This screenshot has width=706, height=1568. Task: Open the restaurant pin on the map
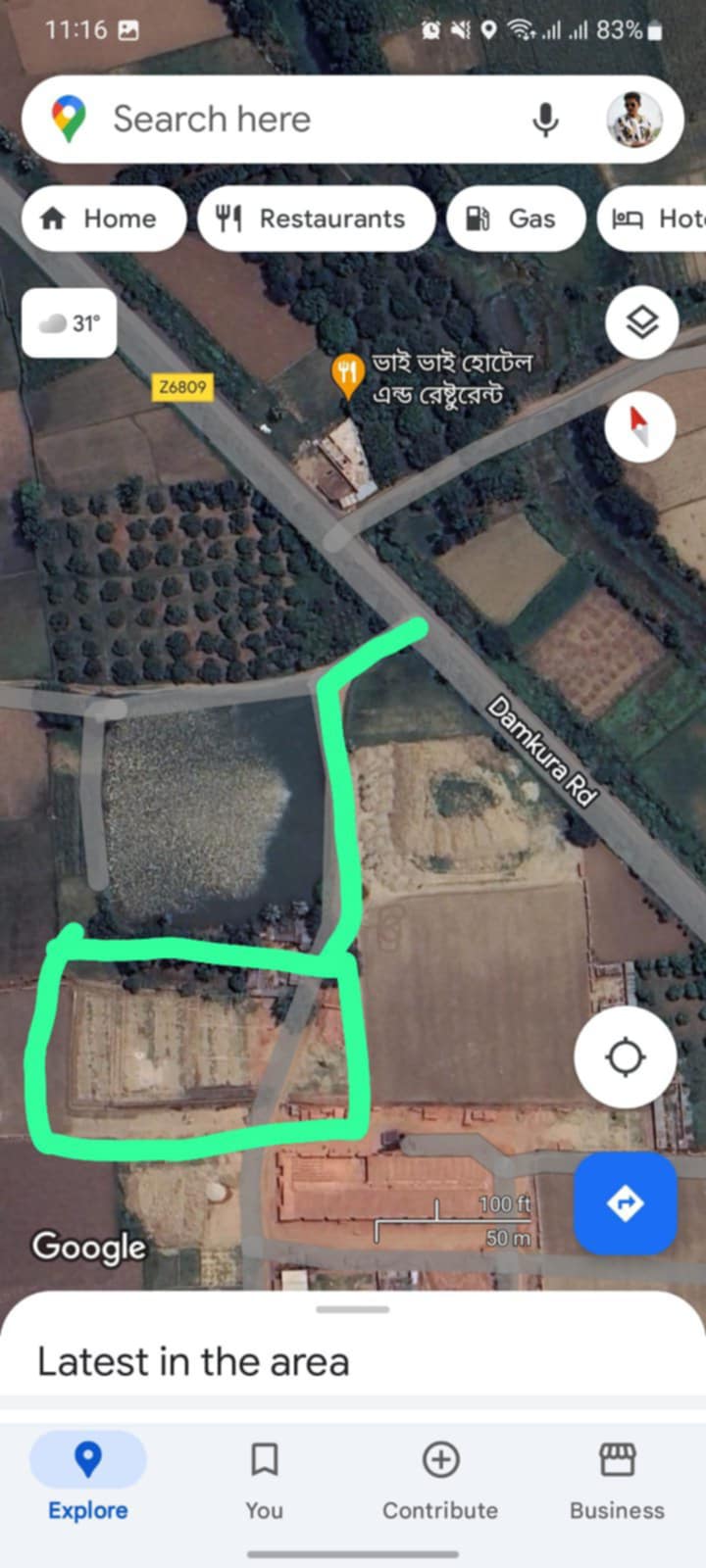click(347, 374)
